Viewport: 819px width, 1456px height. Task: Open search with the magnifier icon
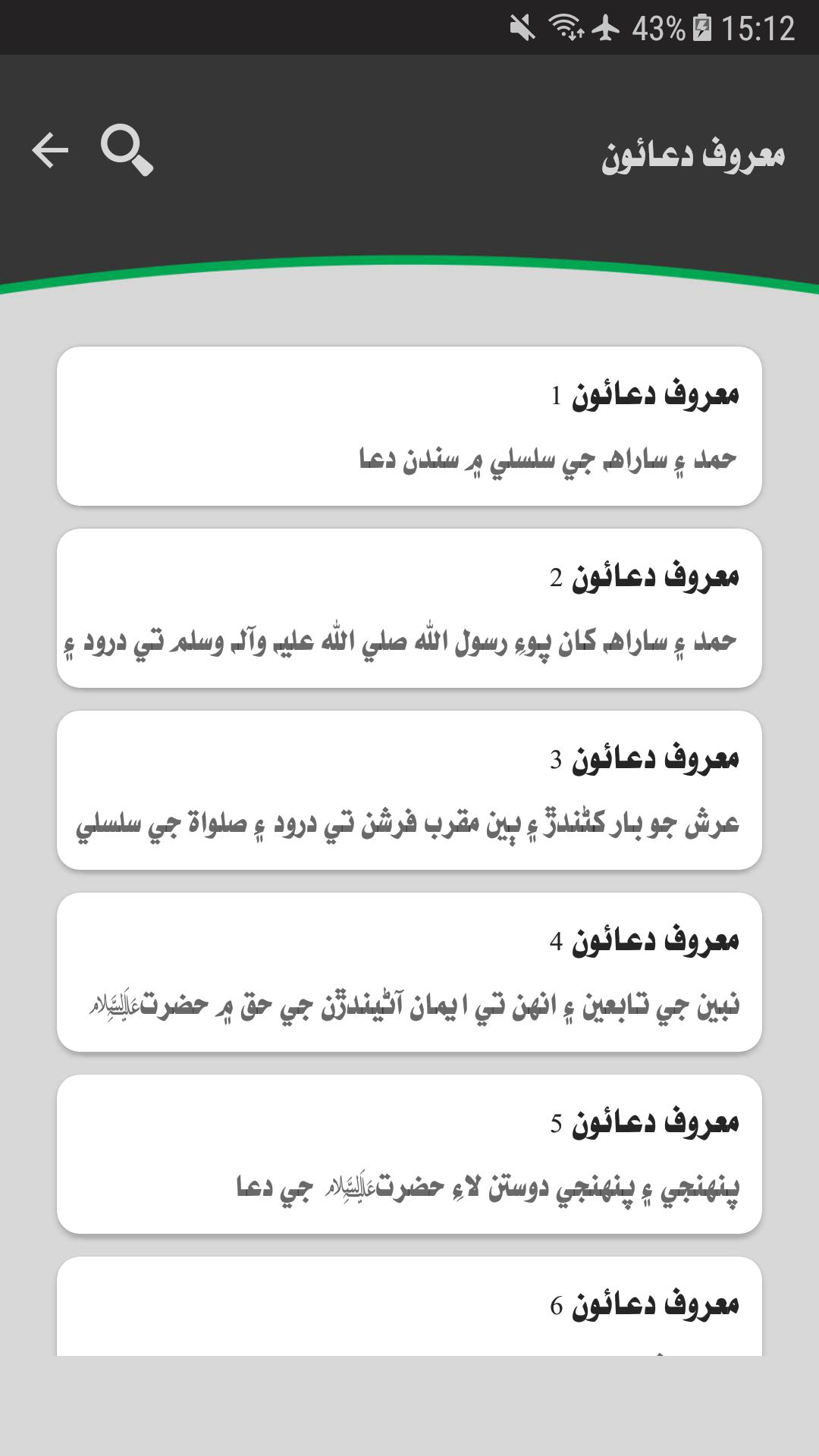127,151
